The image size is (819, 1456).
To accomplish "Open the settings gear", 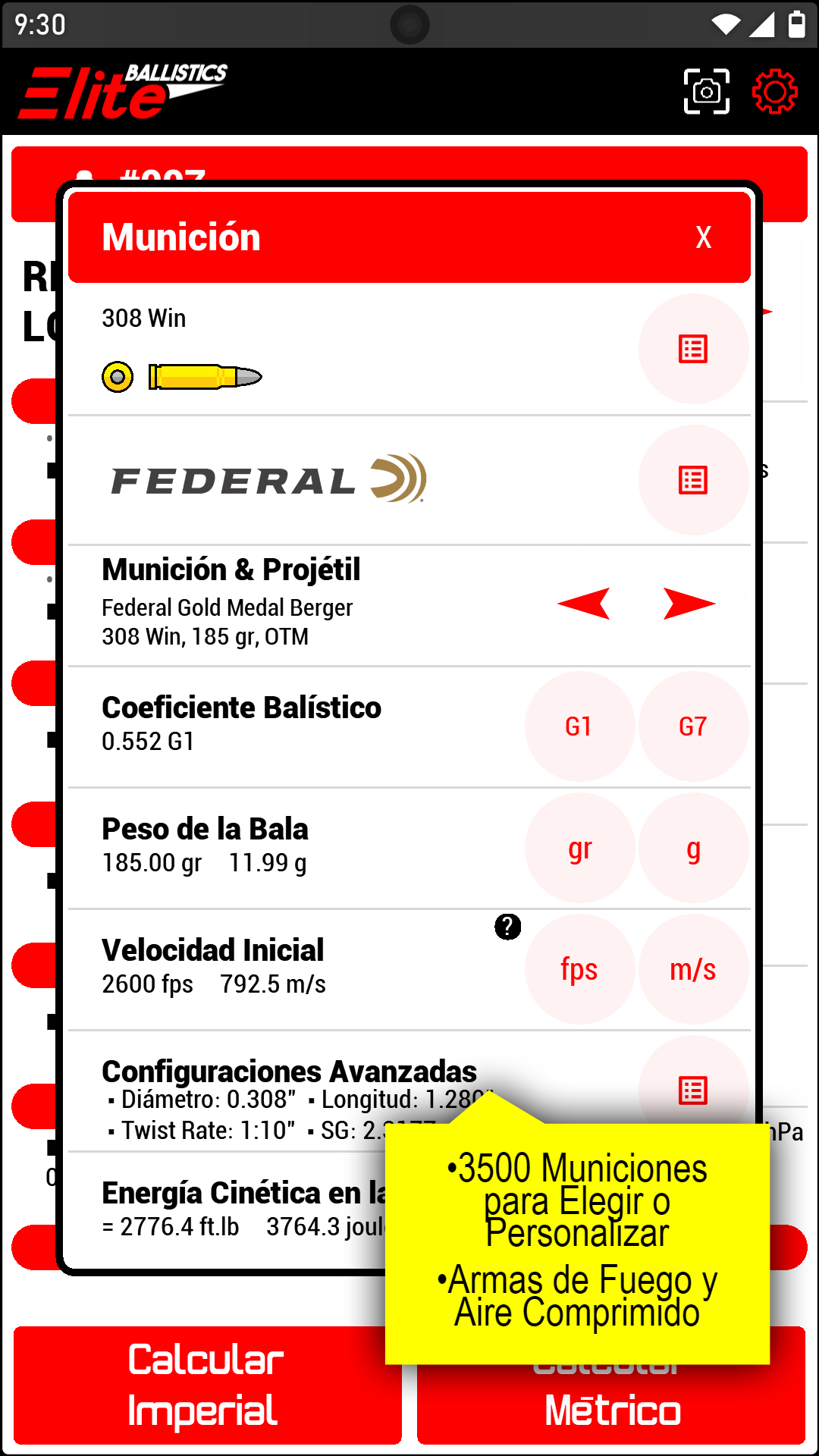I will click(774, 92).
